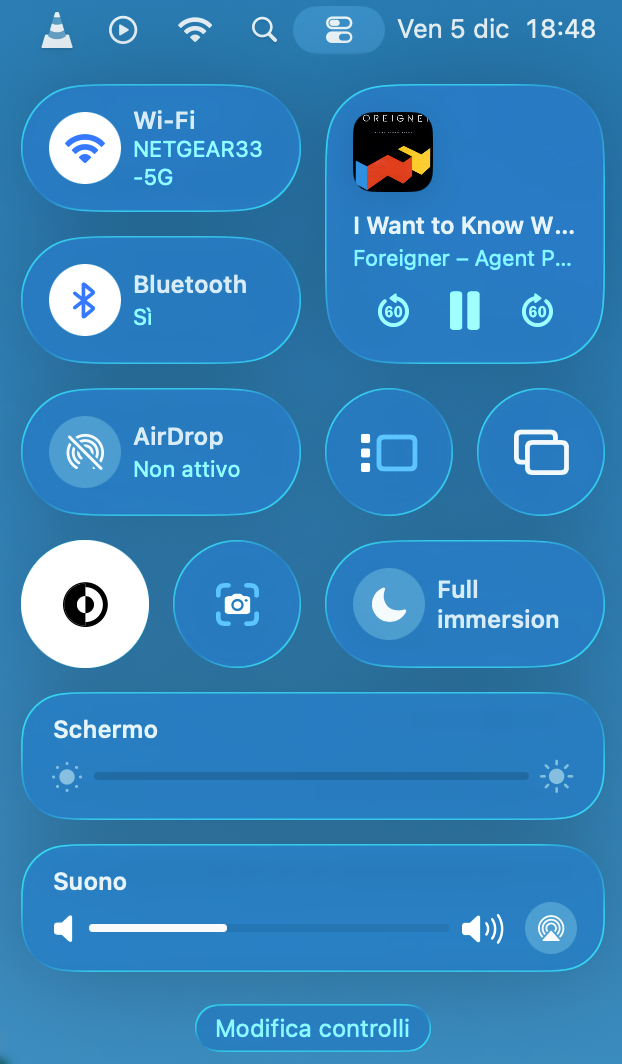
Task: Skip back 60 seconds
Action: click(393, 312)
